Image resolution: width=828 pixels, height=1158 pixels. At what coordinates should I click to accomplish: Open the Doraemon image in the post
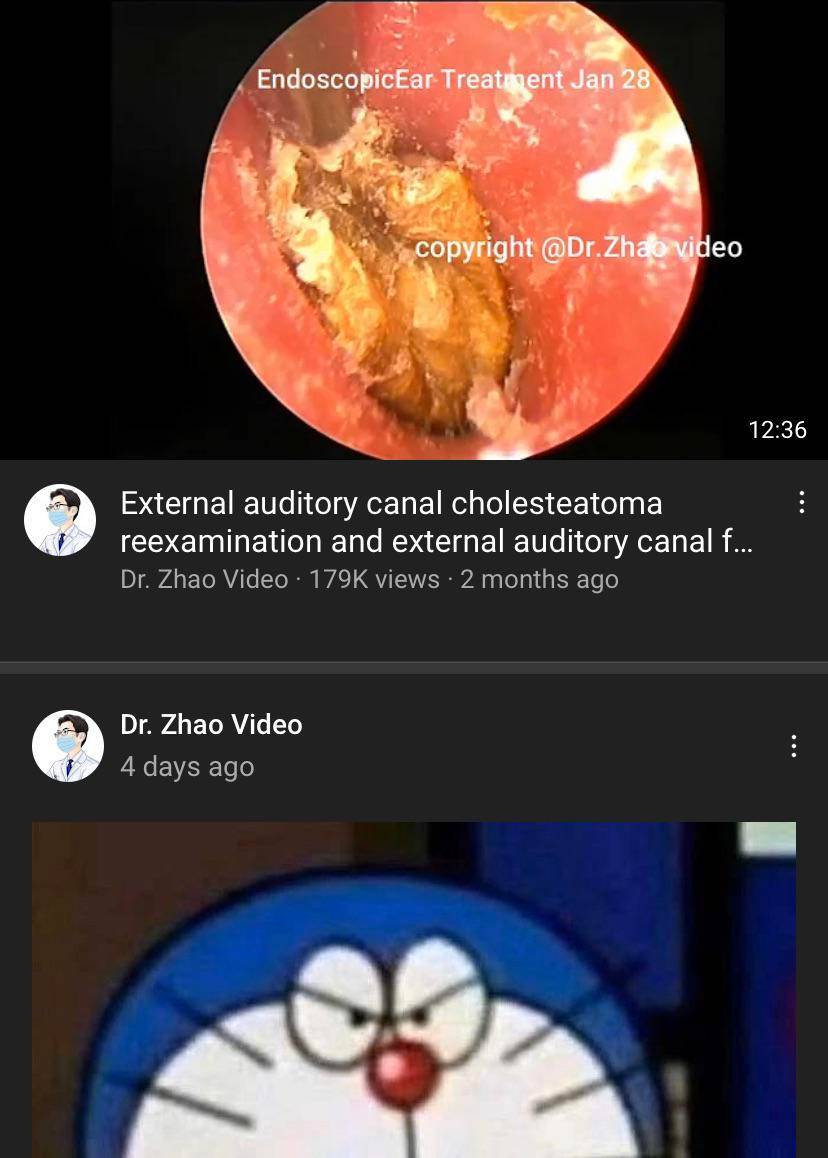click(414, 990)
